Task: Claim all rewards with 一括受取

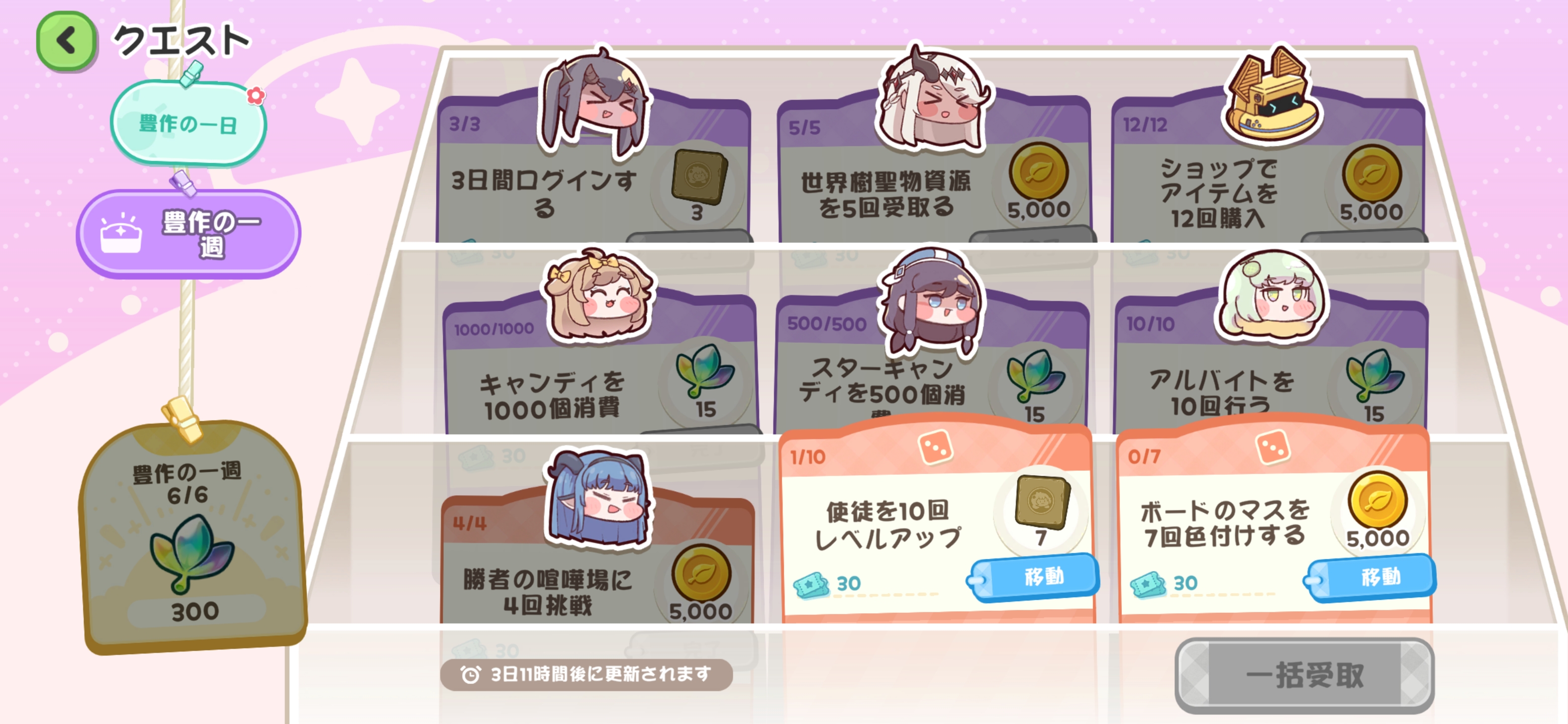Action: (x=1304, y=675)
